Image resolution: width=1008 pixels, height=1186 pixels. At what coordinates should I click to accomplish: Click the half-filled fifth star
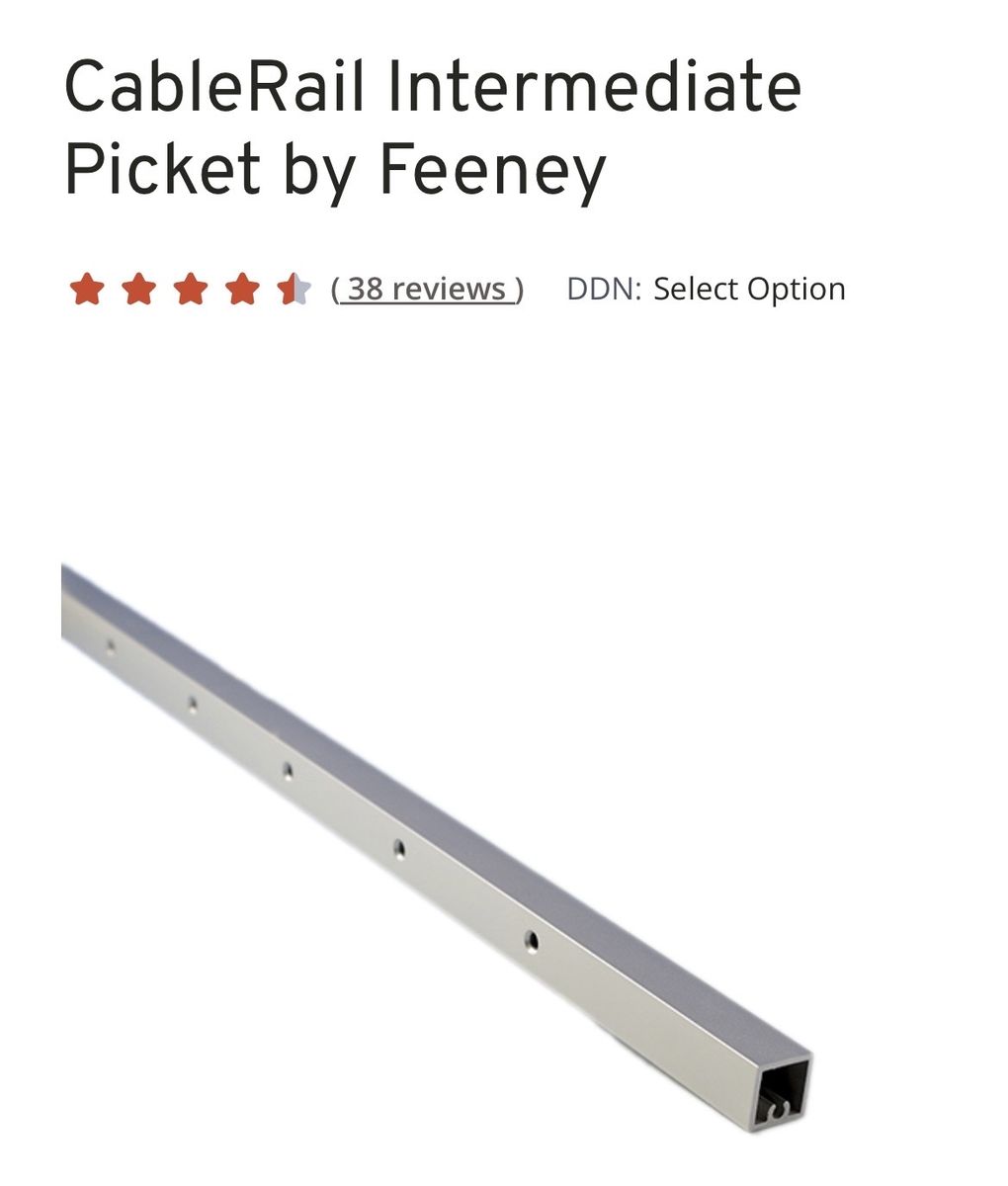tap(293, 289)
